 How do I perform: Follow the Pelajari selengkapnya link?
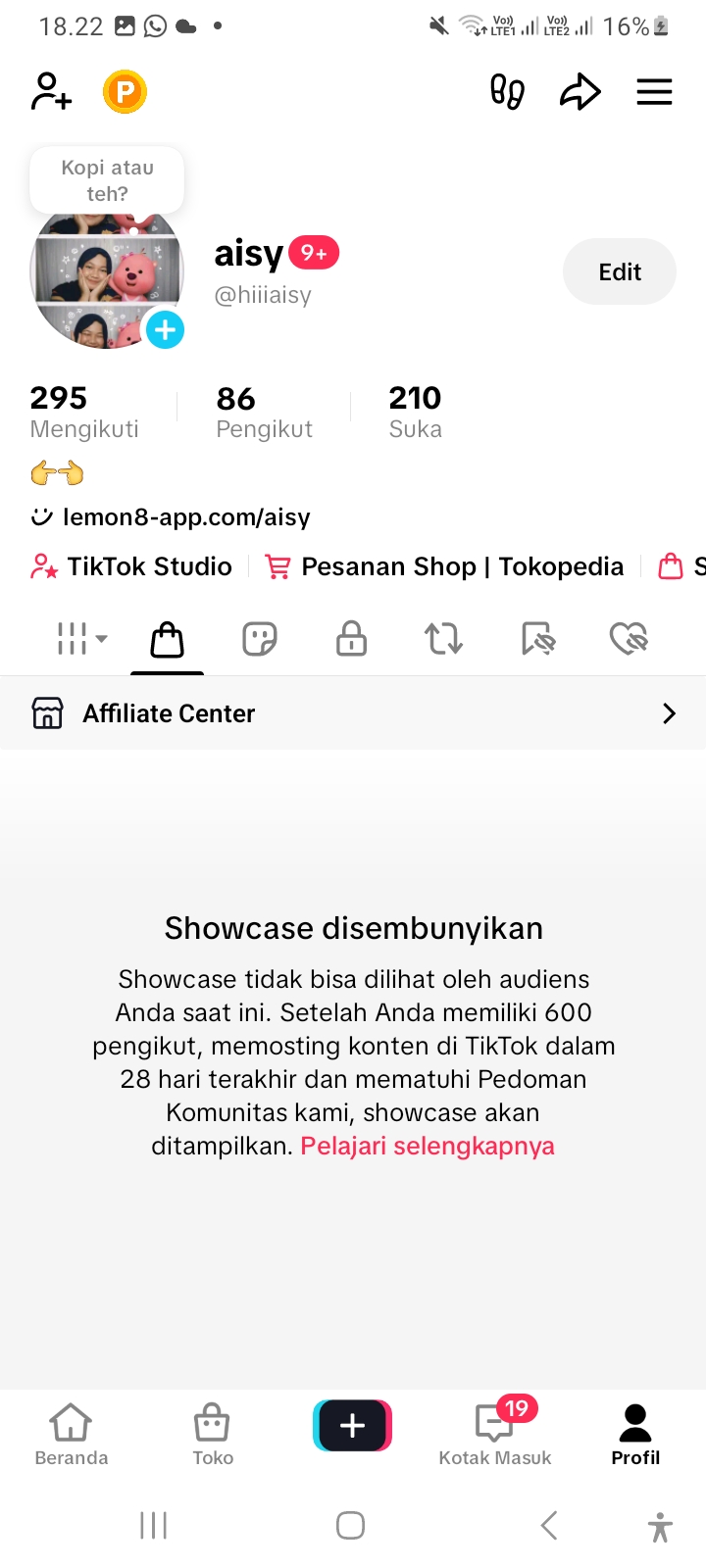tap(428, 1146)
